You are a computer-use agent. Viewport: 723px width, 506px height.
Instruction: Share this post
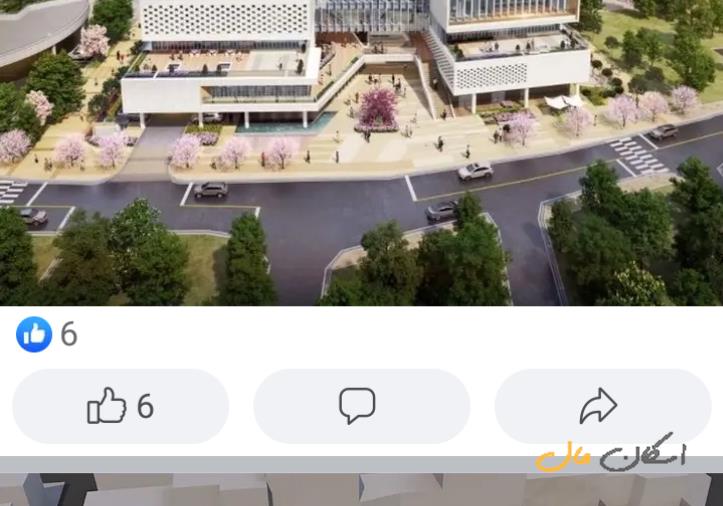[601, 406]
